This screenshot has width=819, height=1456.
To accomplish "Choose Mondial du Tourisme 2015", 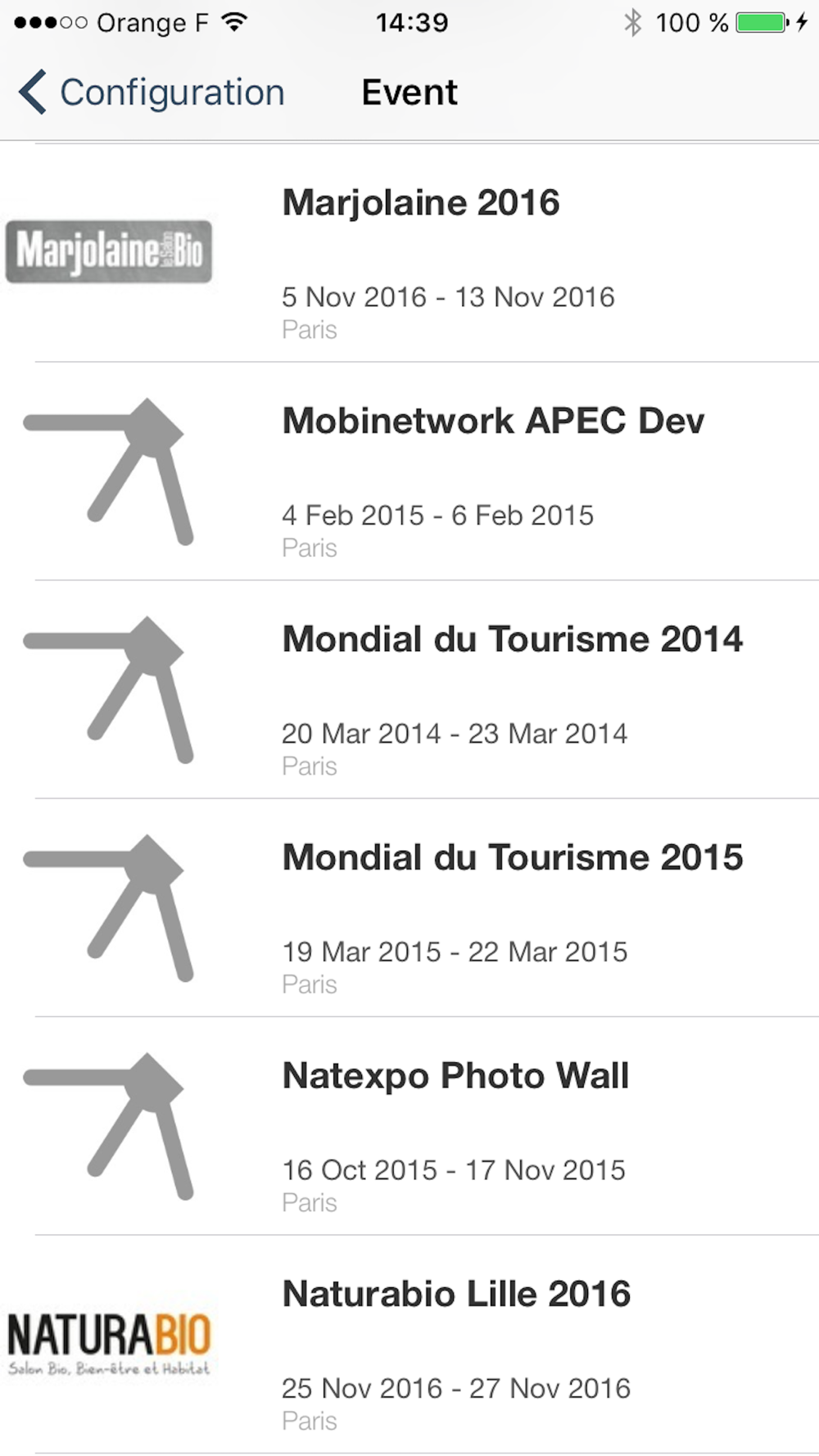I will point(409,907).
